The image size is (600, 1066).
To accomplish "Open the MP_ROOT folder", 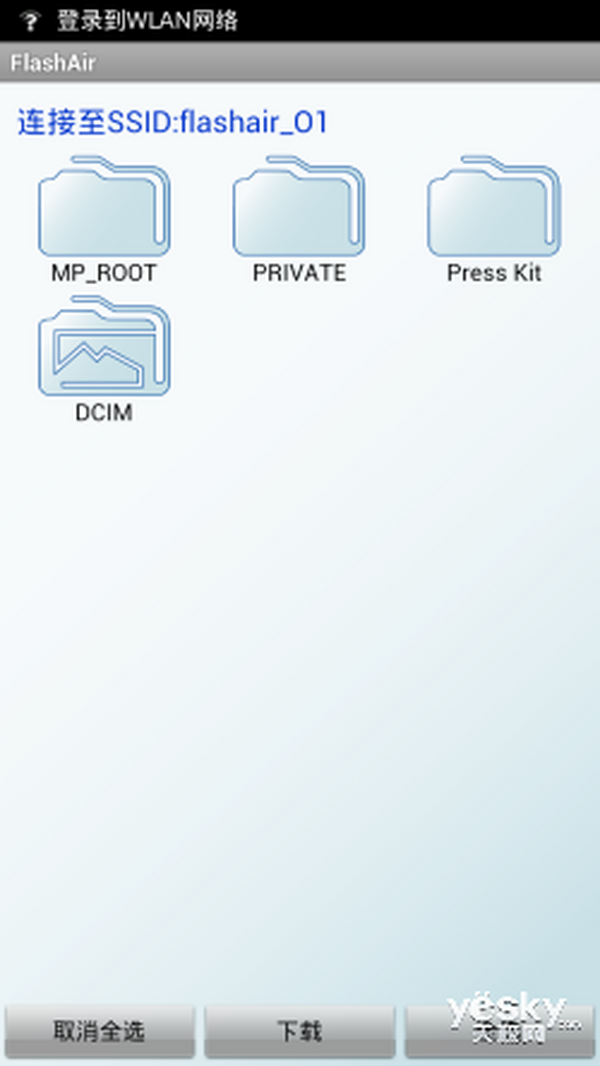I will point(104,208).
